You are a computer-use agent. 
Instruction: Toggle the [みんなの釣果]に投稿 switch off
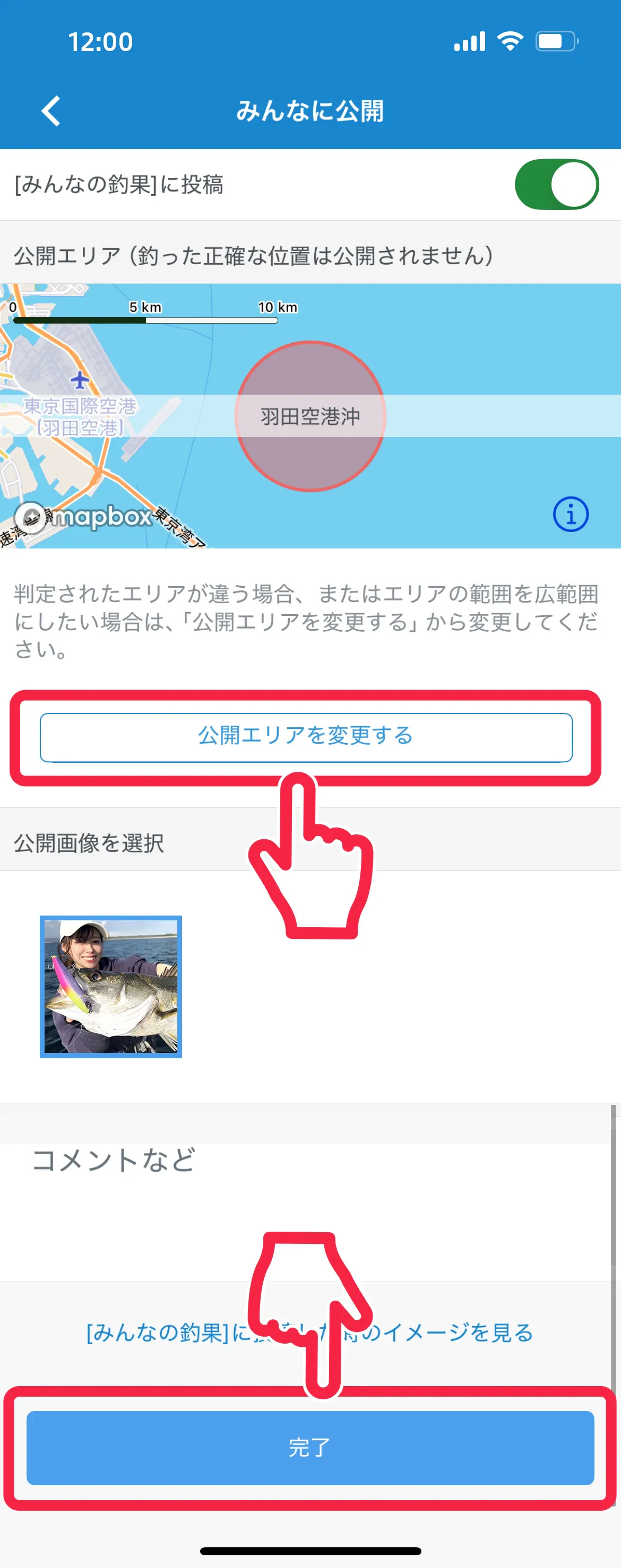(556, 185)
